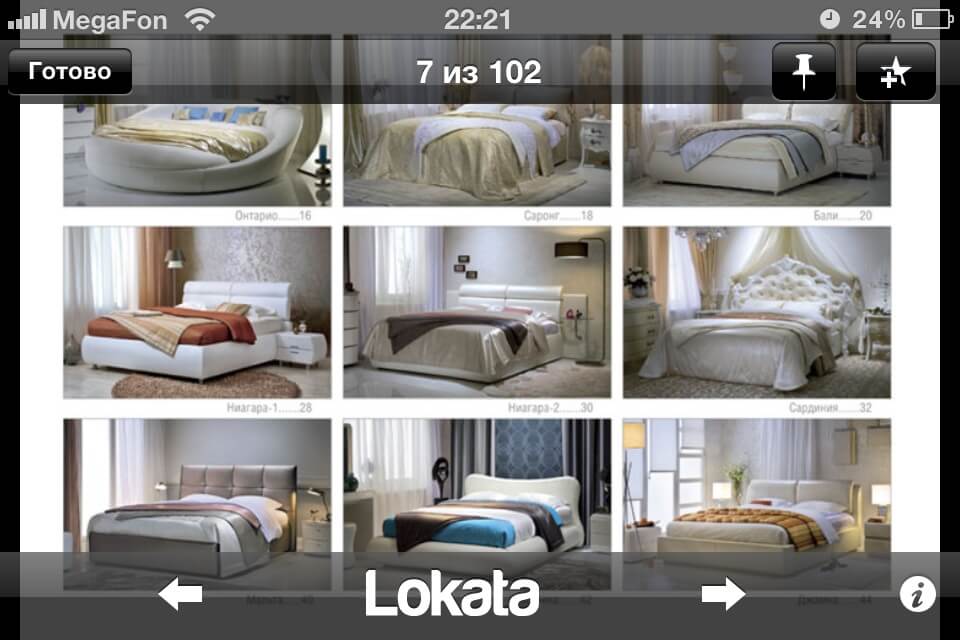The height and width of the screenshot is (640, 960).
Task: Go to the previous page with left arrow
Action: (x=181, y=595)
